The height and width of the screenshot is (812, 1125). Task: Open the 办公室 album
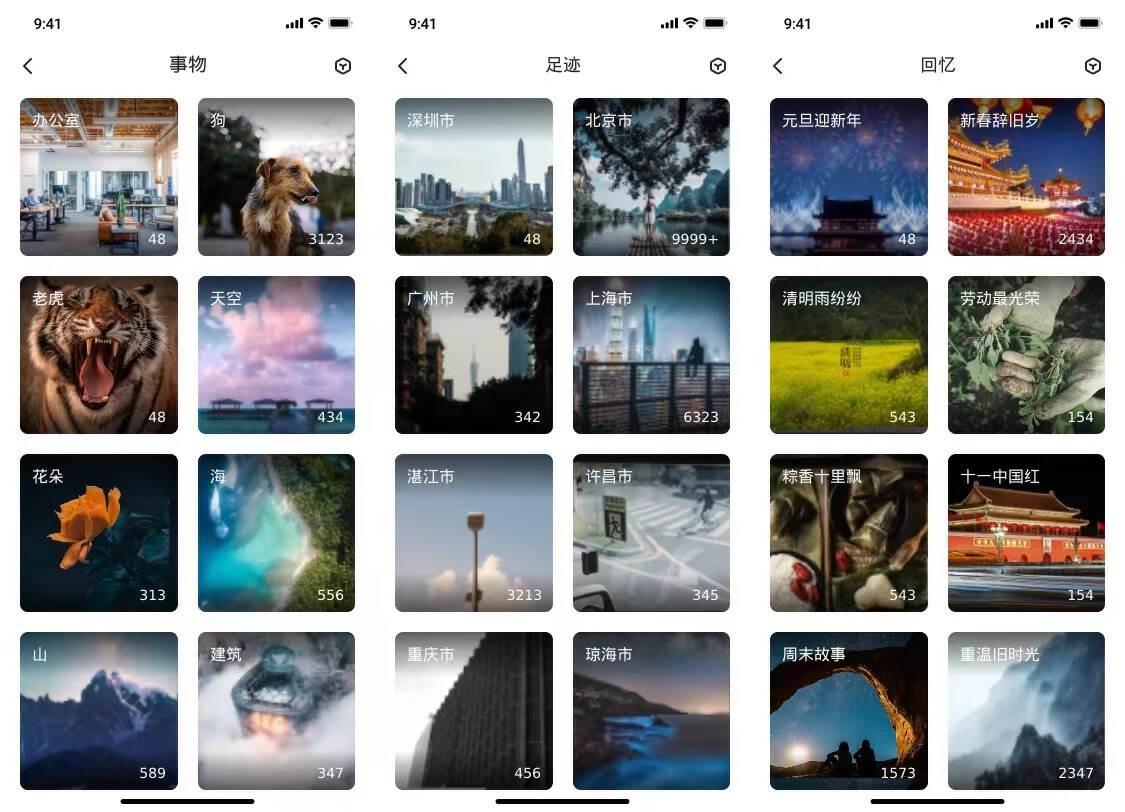click(x=99, y=177)
